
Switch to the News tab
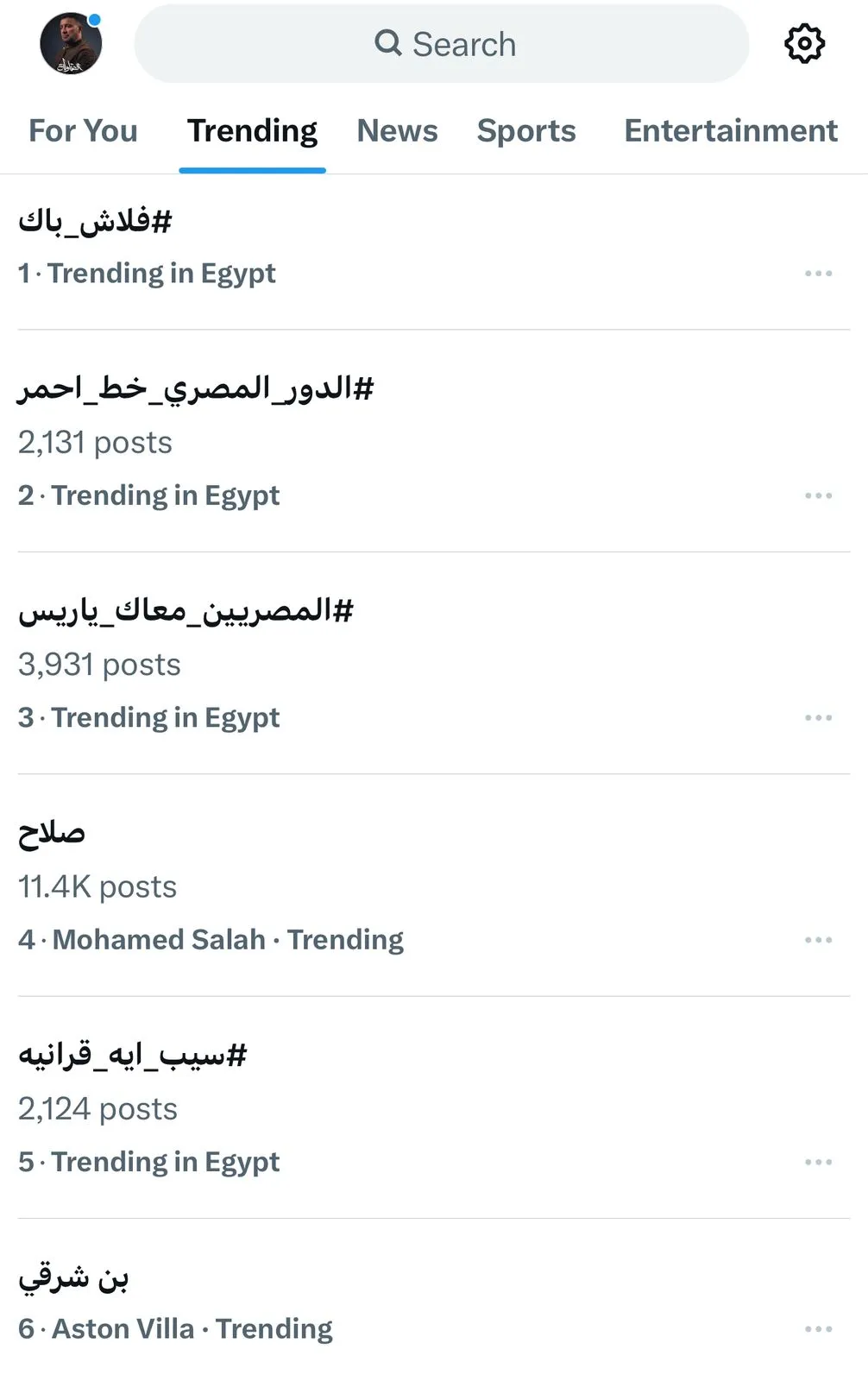[x=397, y=131]
